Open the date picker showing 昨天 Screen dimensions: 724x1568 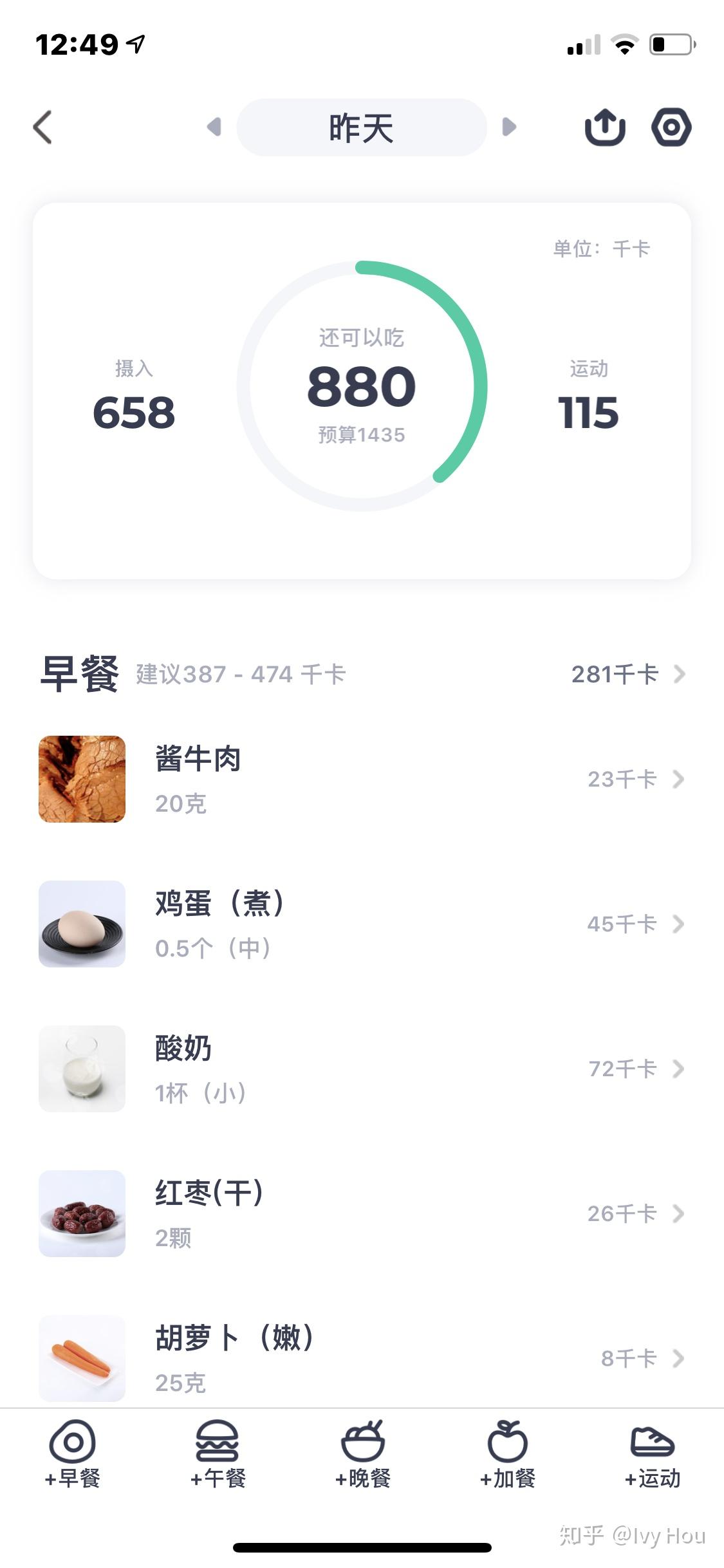coord(362,127)
